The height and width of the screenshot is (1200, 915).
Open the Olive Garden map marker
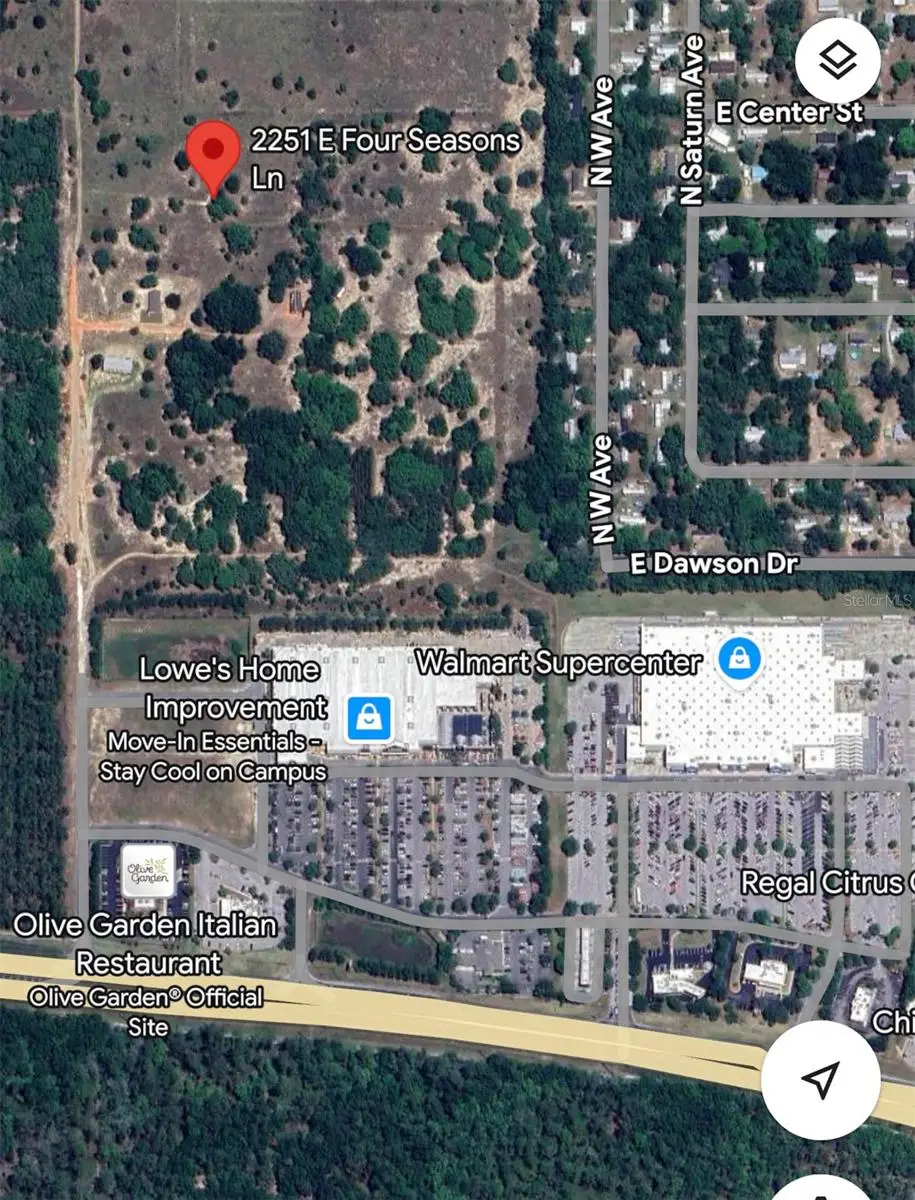tap(148, 871)
